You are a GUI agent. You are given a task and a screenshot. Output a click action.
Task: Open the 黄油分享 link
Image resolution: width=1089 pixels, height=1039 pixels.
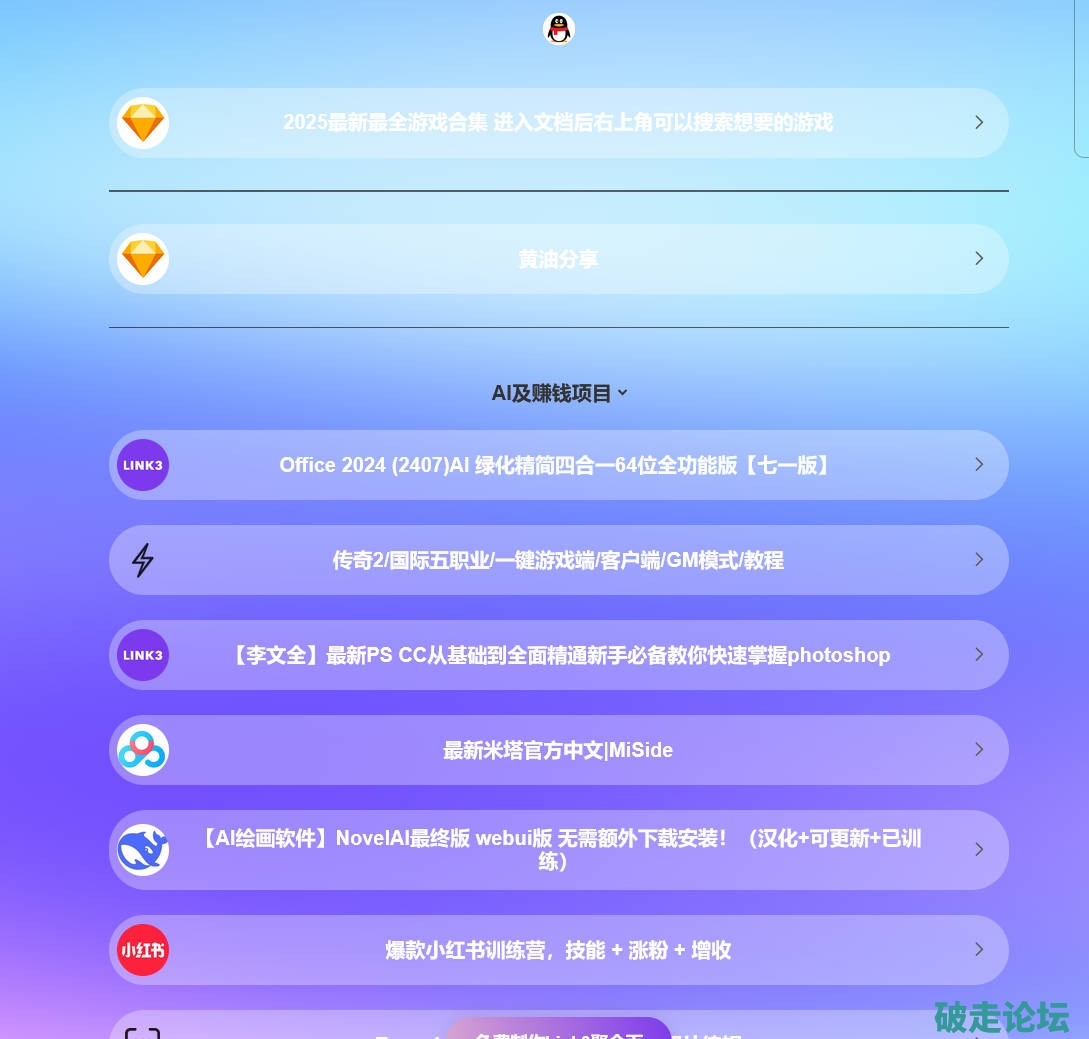coord(558,259)
